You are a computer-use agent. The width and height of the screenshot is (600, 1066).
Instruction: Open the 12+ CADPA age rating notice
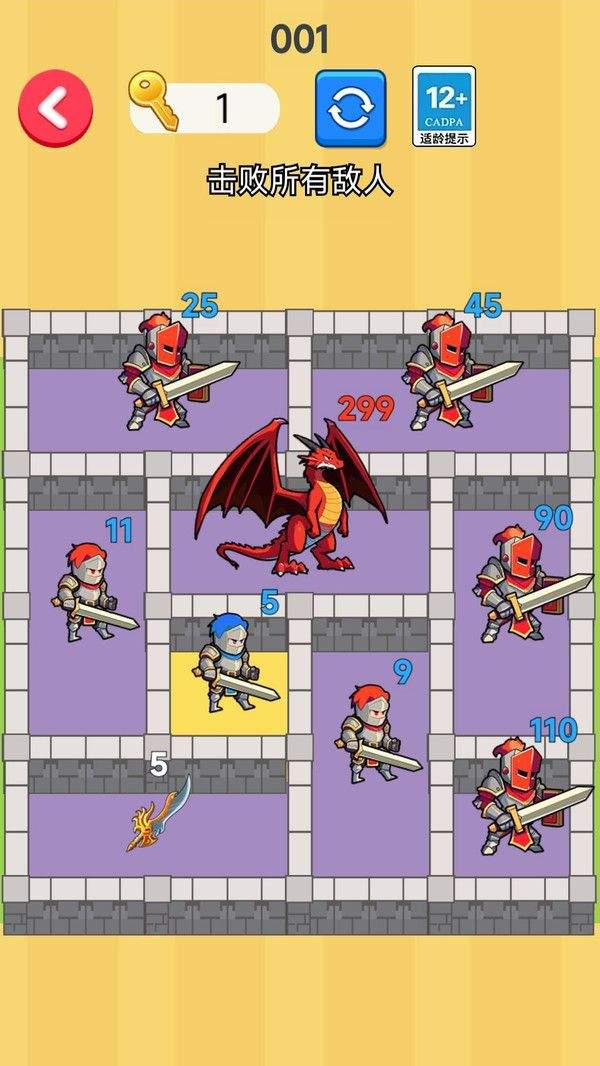(x=443, y=106)
